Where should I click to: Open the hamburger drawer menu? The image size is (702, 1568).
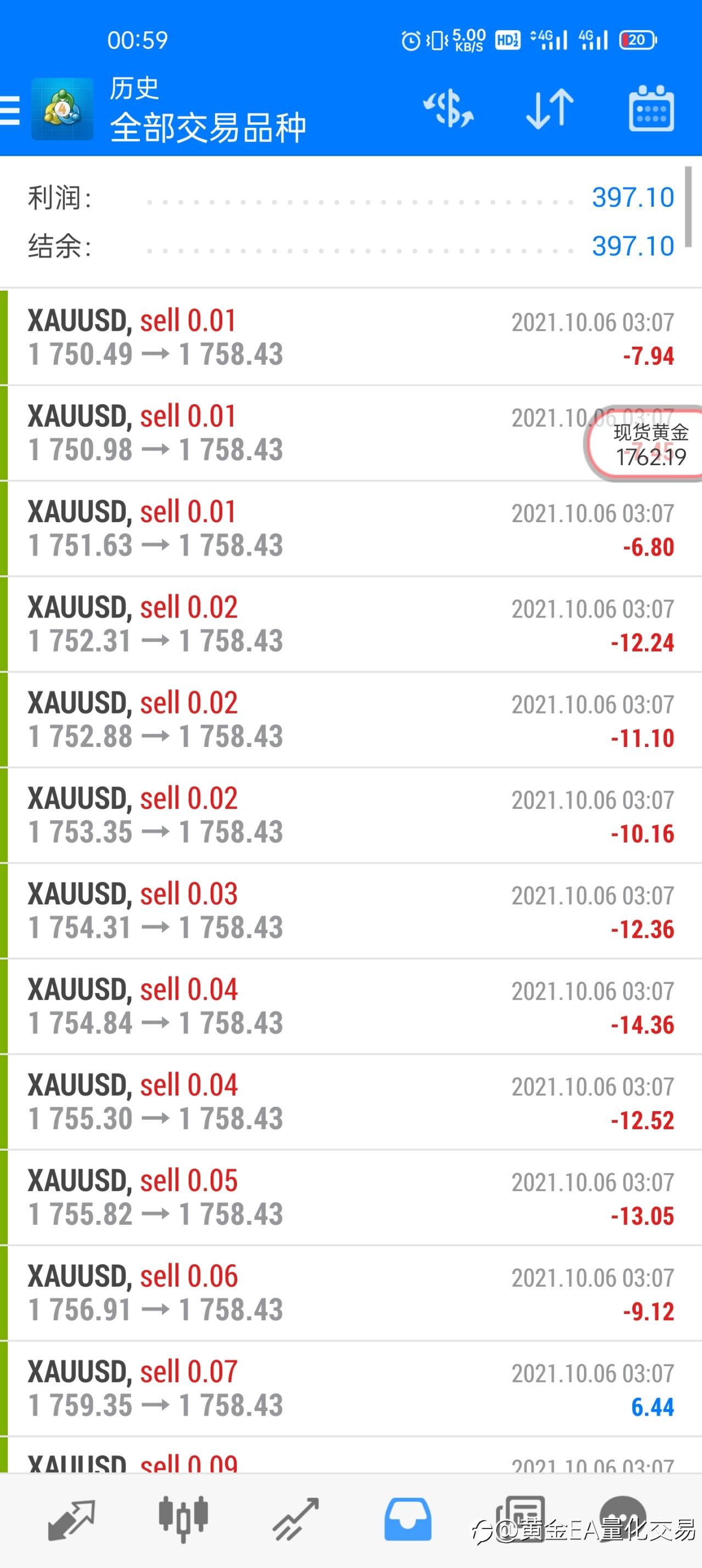coord(10,110)
